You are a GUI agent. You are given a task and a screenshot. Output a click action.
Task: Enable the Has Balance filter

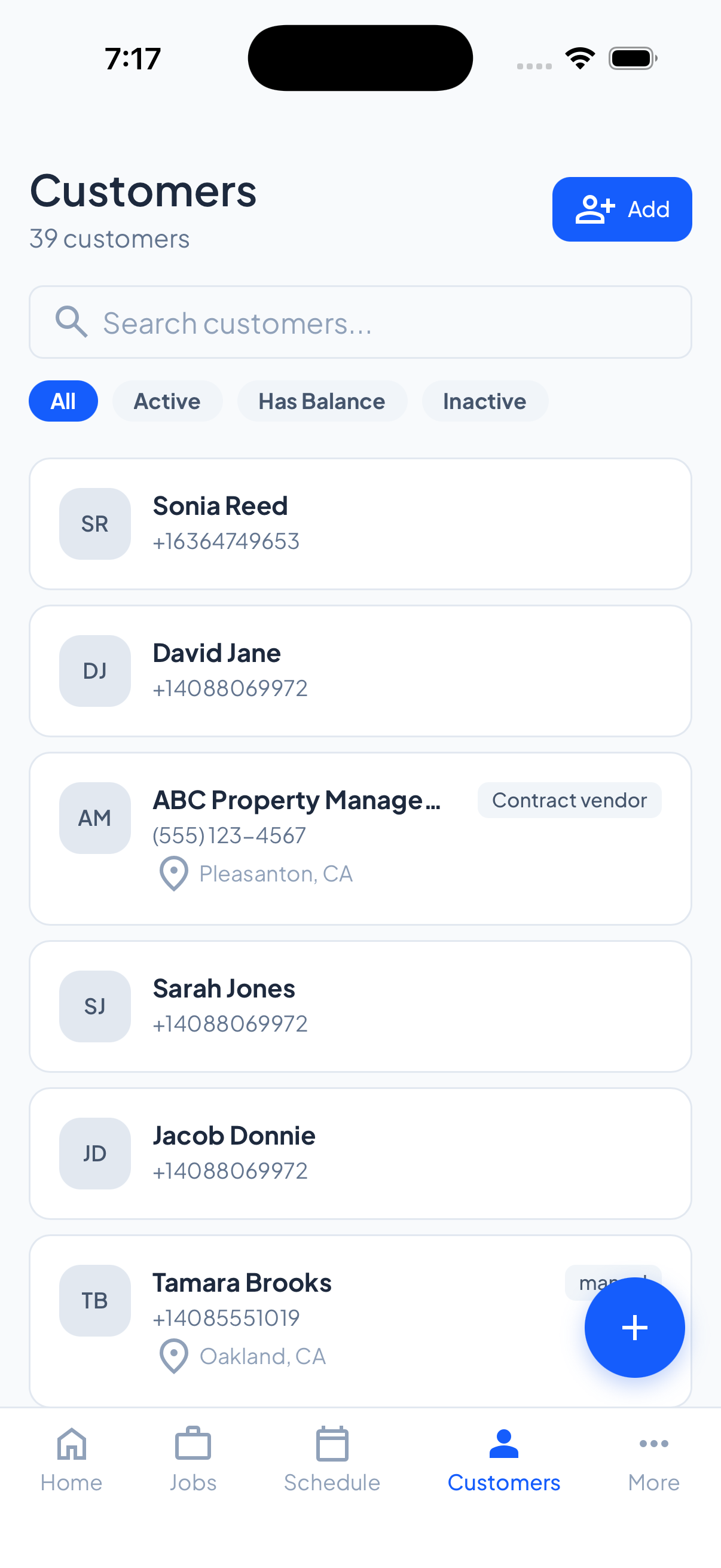click(322, 401)
